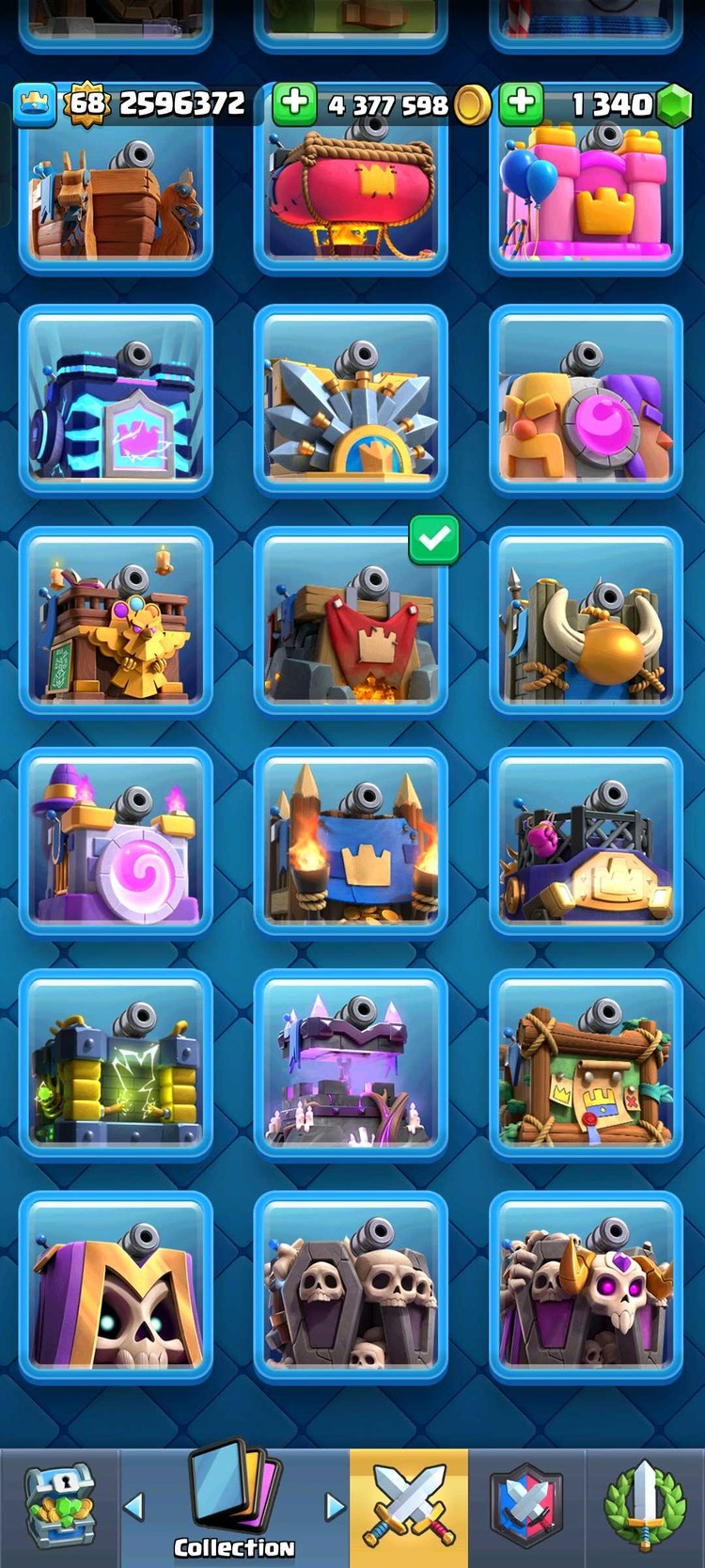The height and width of the screenshot is (1568, 705).
Task: Pick the wrestling championship belt tower skin
Action: point(586,842)
